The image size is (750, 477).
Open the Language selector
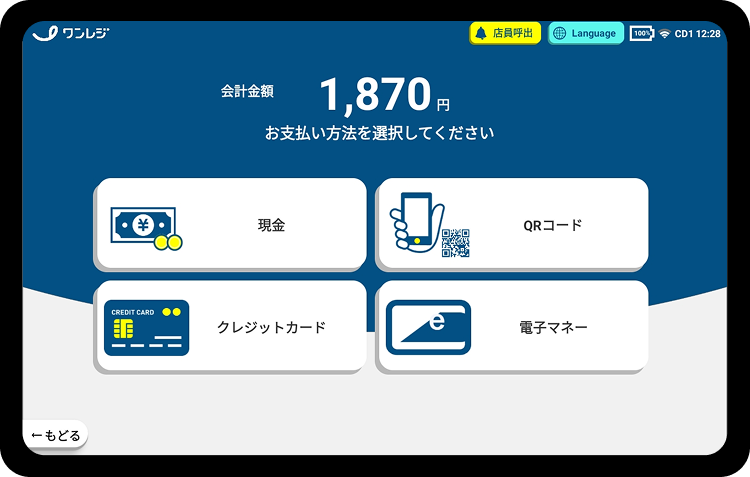click(586, 33)
